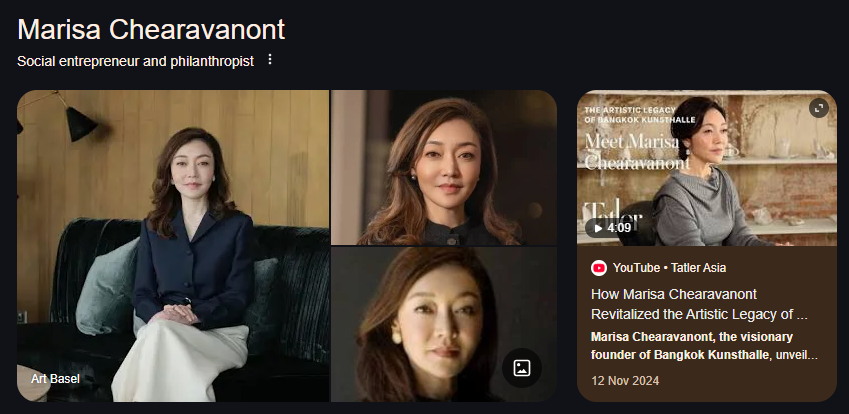The image size is (849, 414).
Task: Open the images gallery icon
Action: click(x=521, y=367)
